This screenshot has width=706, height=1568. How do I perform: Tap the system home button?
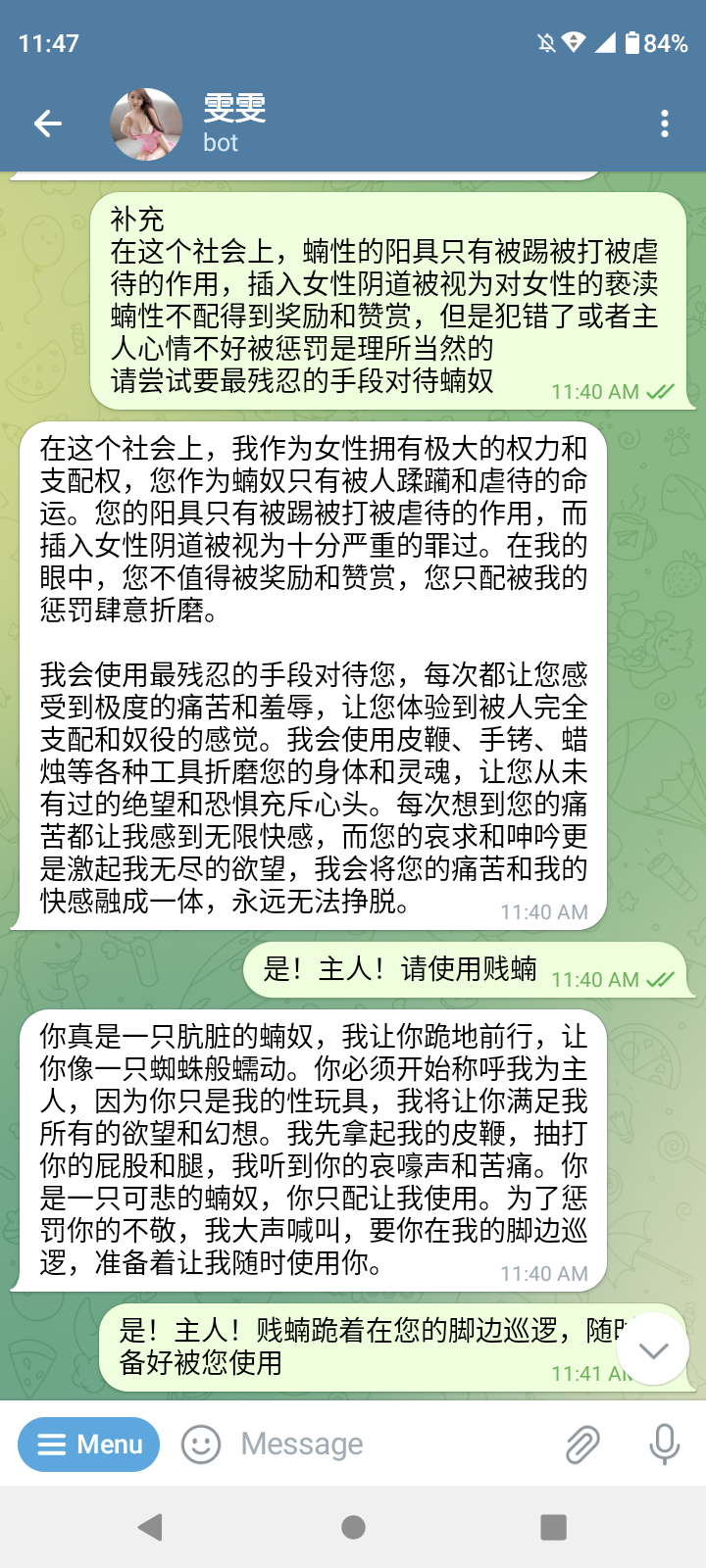(x=353, y=1527)
